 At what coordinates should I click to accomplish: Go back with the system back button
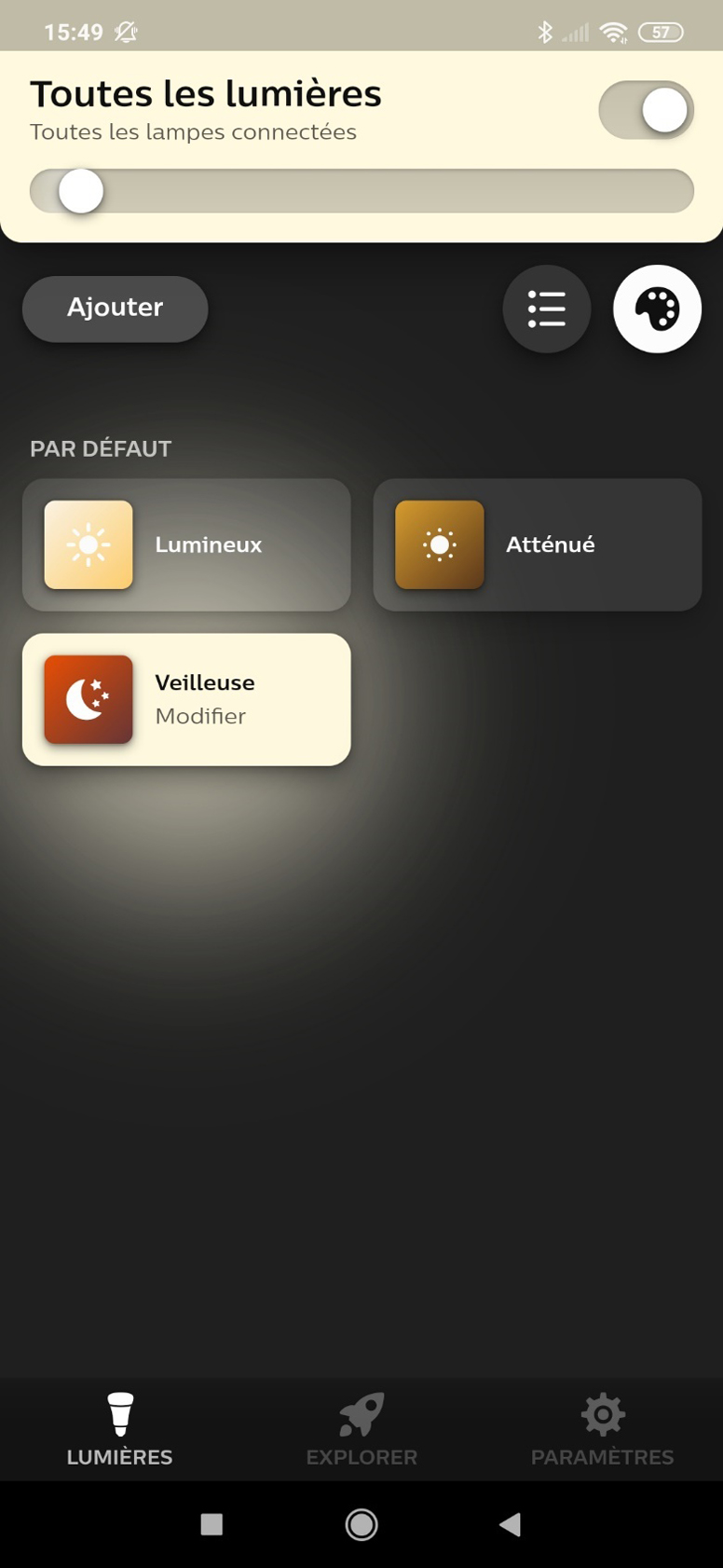[x=510, y=1524]
